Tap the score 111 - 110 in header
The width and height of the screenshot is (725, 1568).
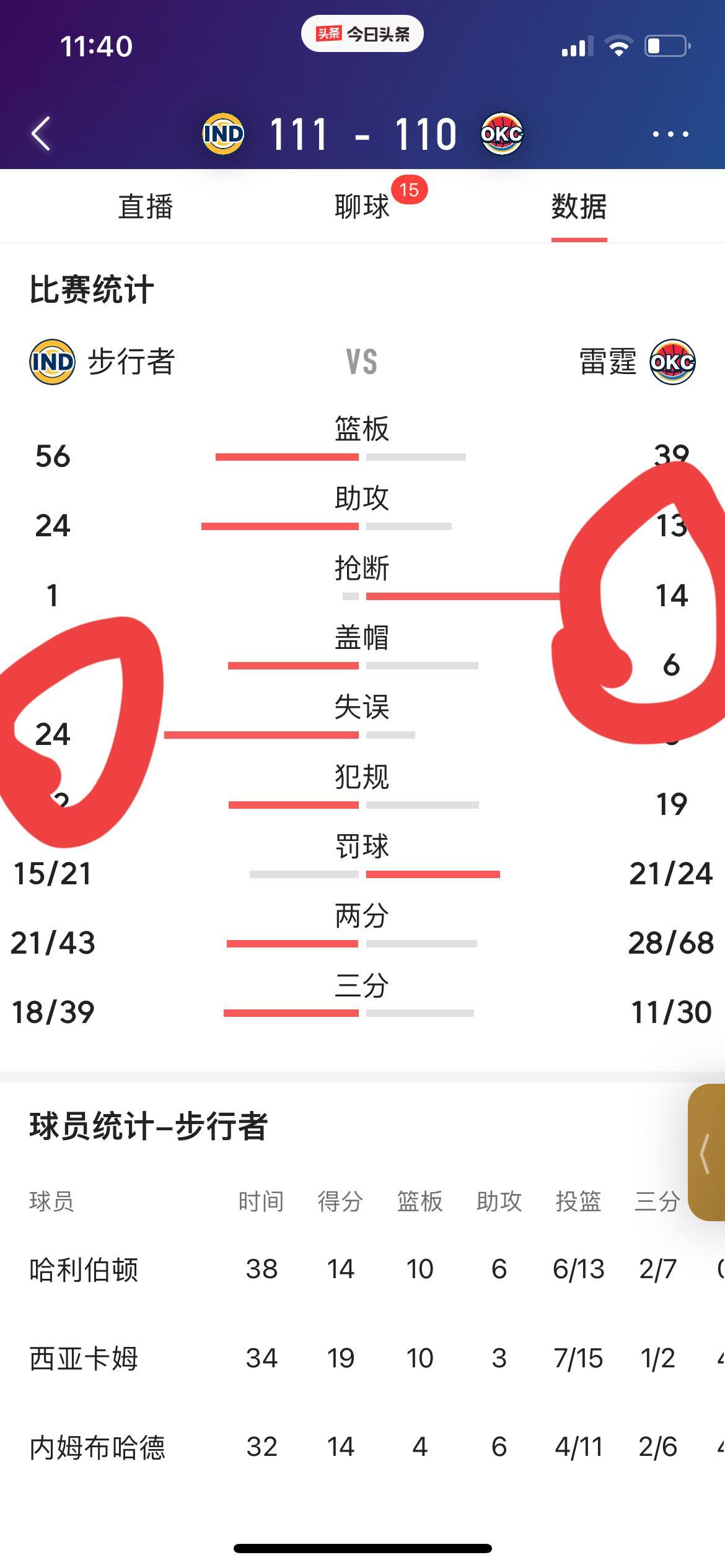click(x=363, y=132)
